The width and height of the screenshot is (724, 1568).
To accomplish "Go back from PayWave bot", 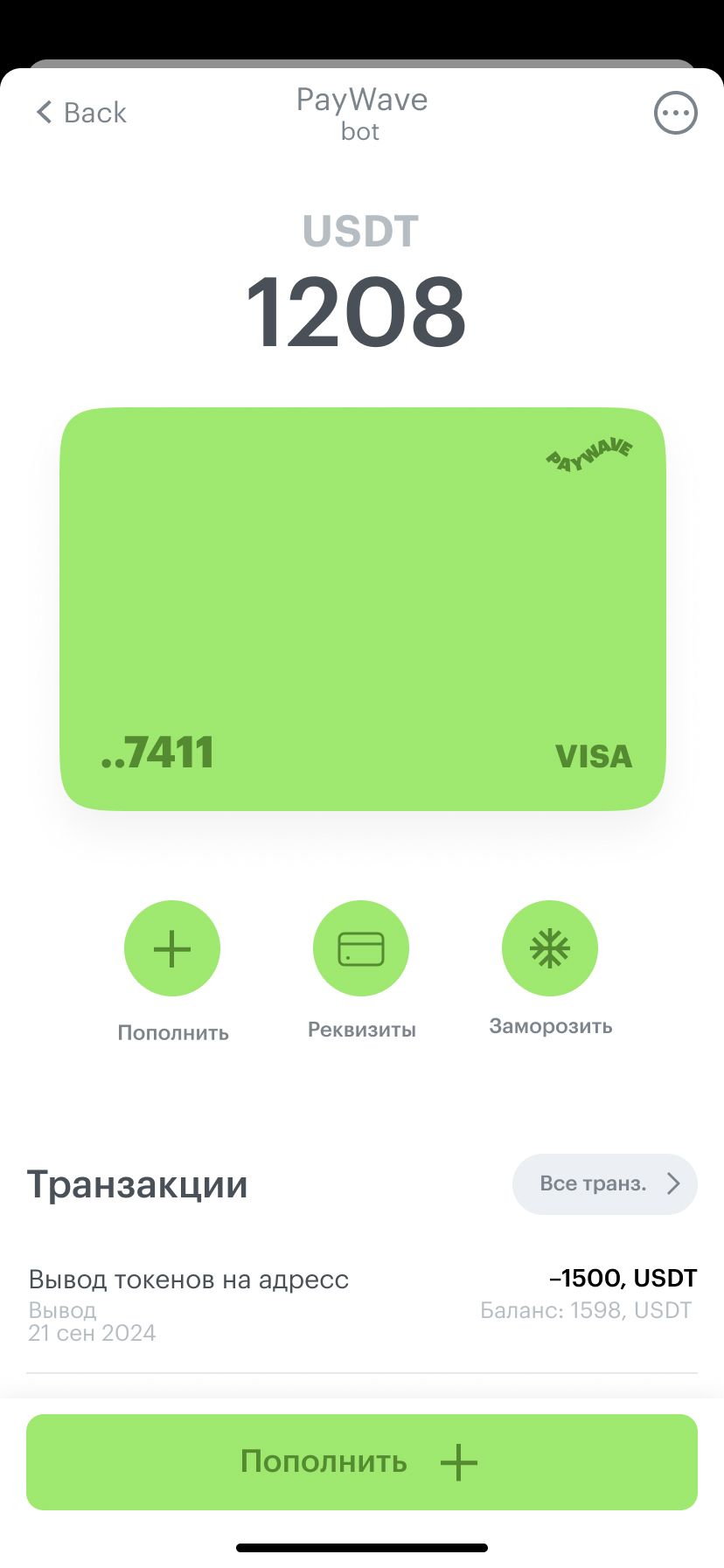I will [81, 113].
